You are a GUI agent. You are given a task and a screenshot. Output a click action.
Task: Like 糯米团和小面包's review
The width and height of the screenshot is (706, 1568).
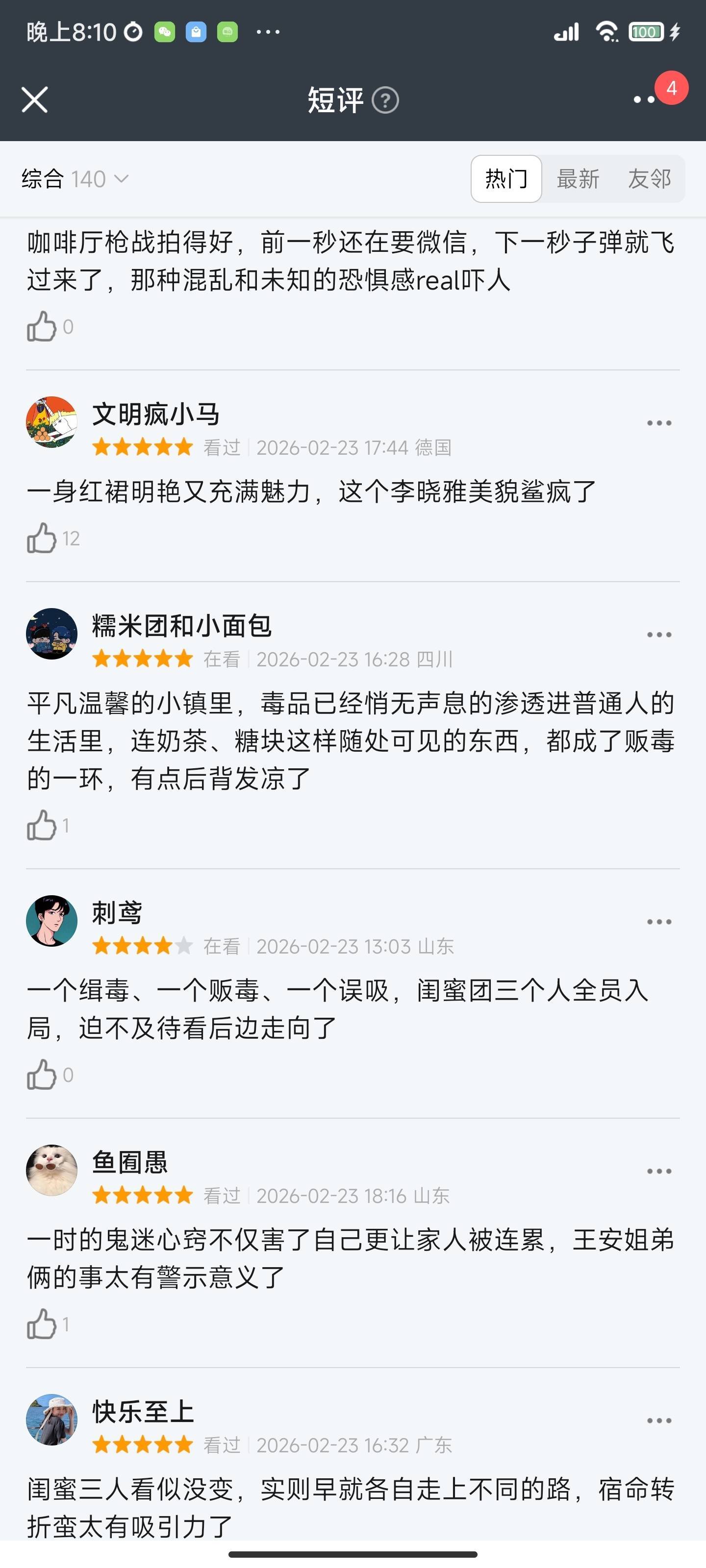tap(42, 826)
